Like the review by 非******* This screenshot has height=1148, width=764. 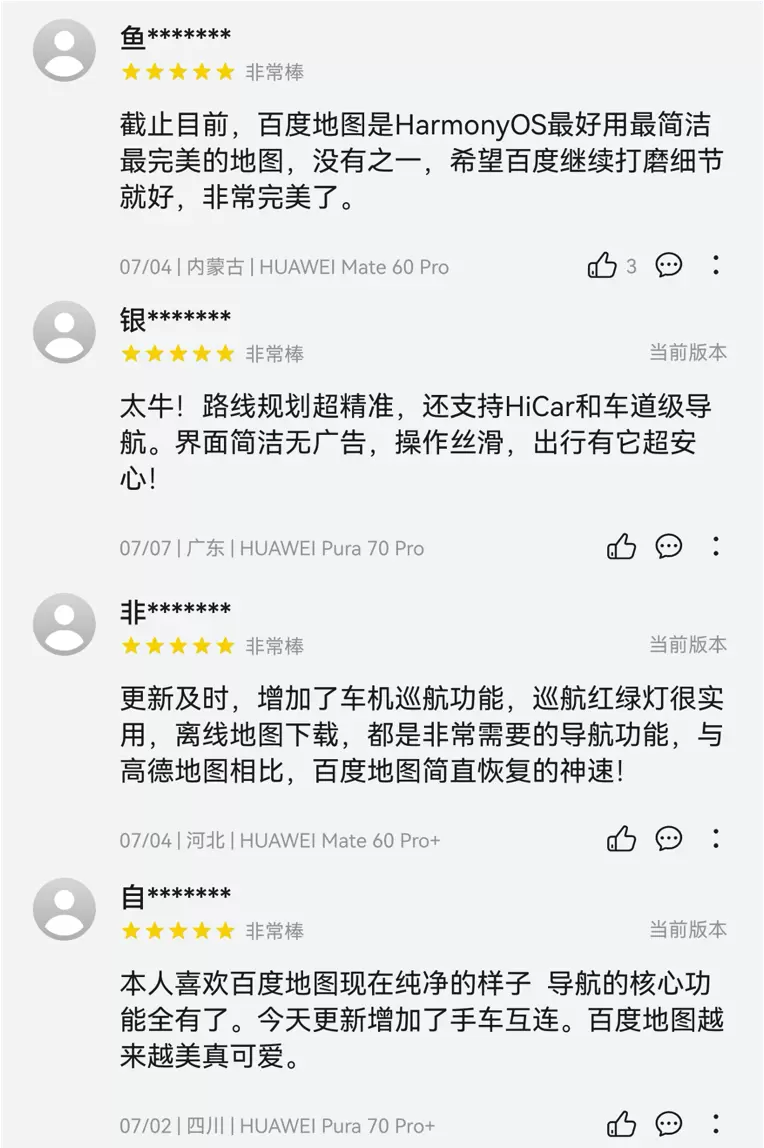(621, 839)
